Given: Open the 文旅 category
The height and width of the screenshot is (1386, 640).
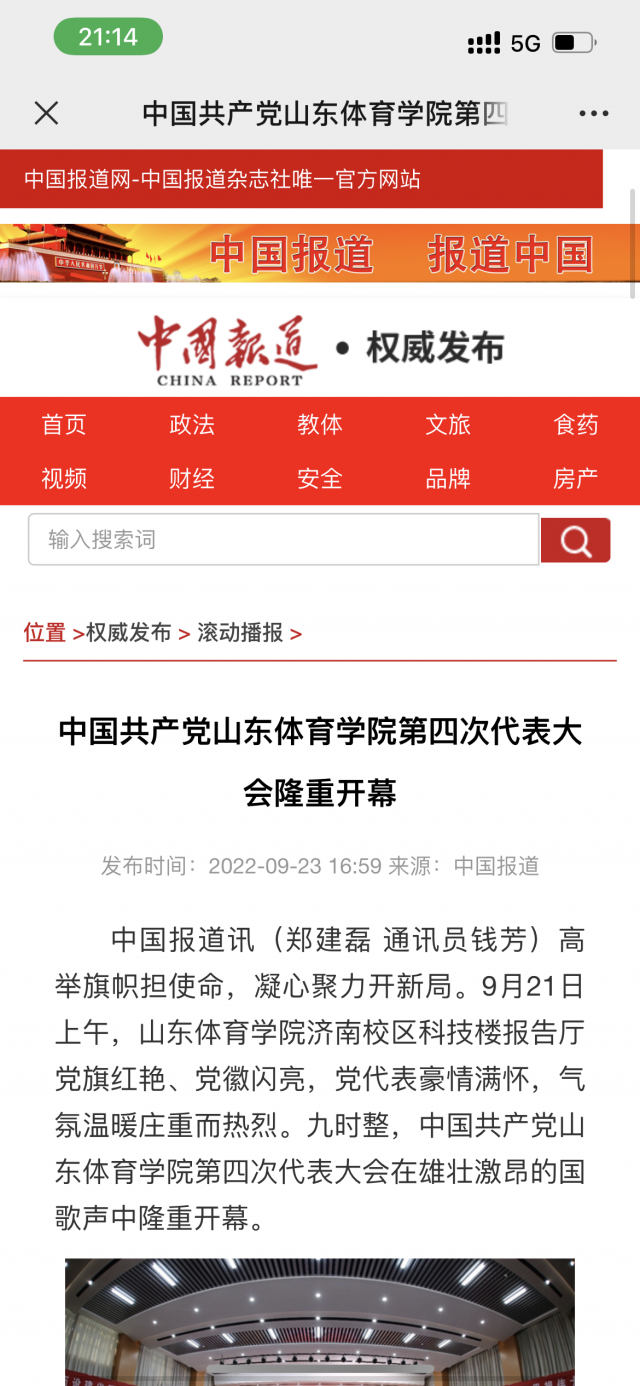Looking at the screenshot, I should point(448,425).
